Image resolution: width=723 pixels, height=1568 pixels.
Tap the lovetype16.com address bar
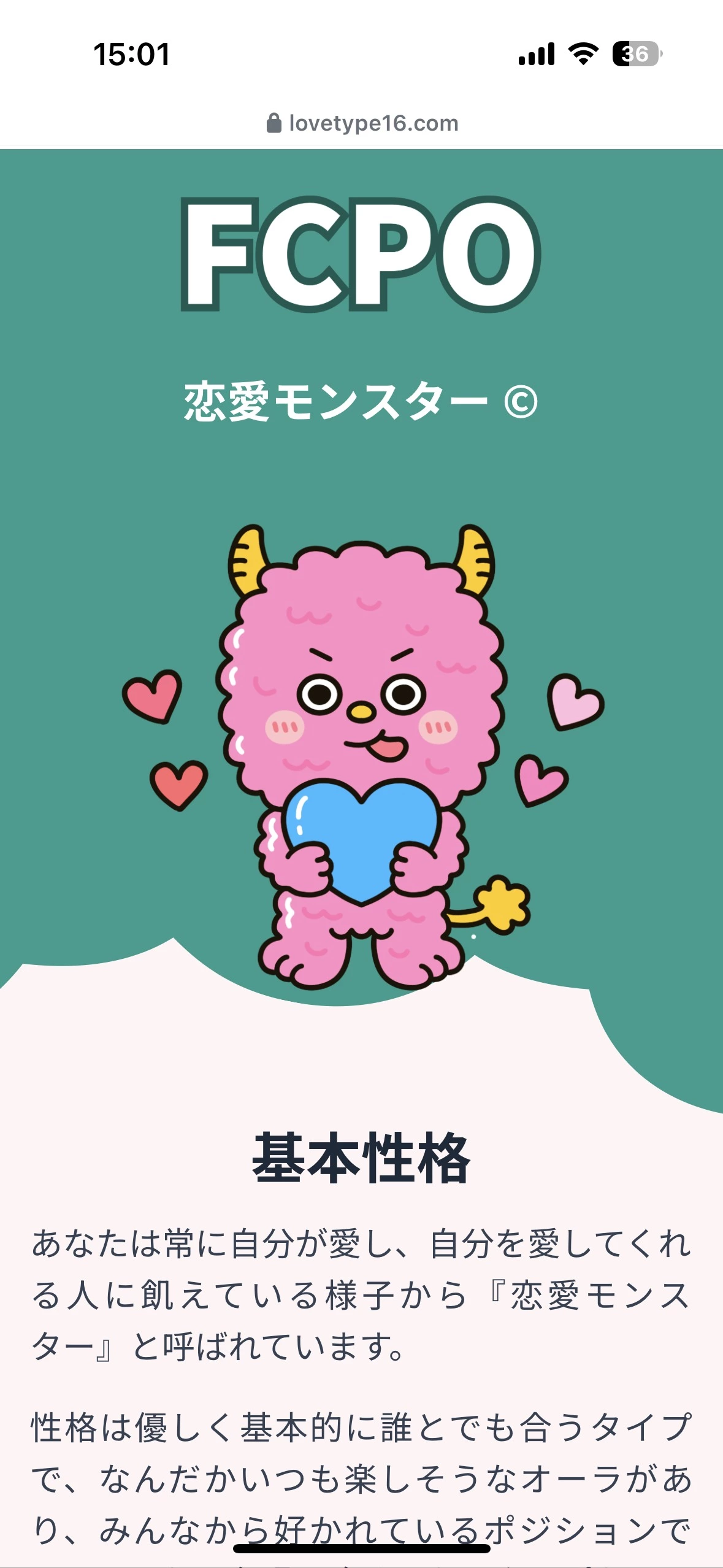362,123
